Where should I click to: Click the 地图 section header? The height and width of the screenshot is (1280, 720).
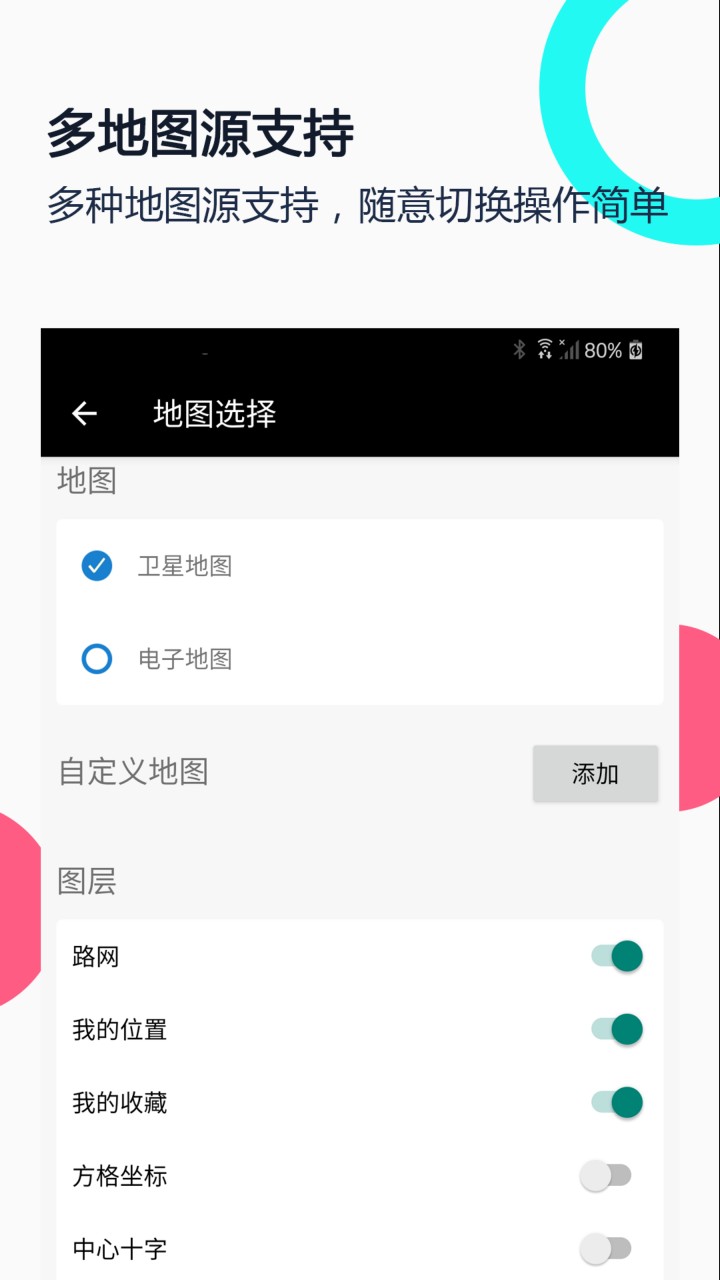pos(86,481)
